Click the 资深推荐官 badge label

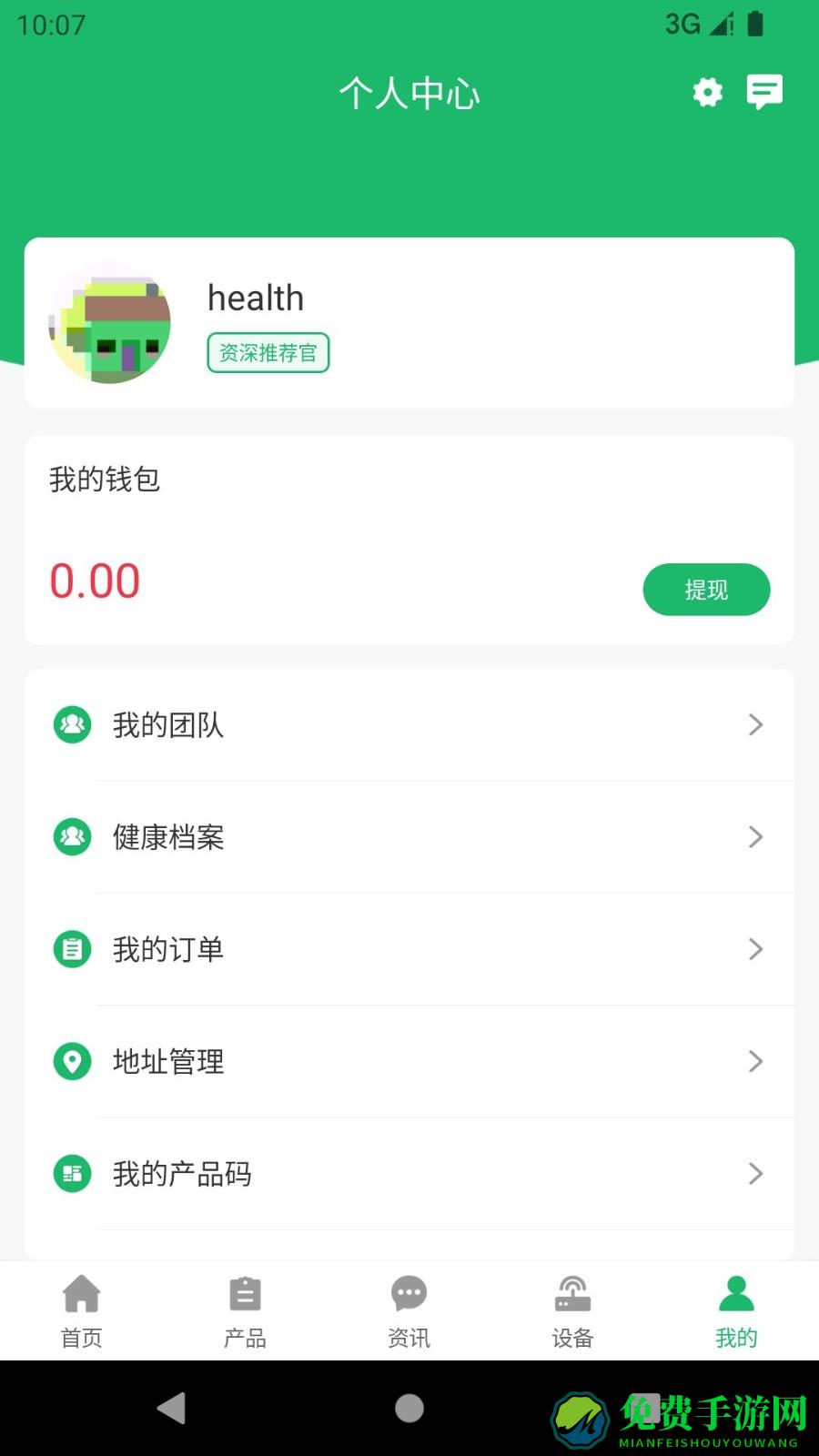268,352
